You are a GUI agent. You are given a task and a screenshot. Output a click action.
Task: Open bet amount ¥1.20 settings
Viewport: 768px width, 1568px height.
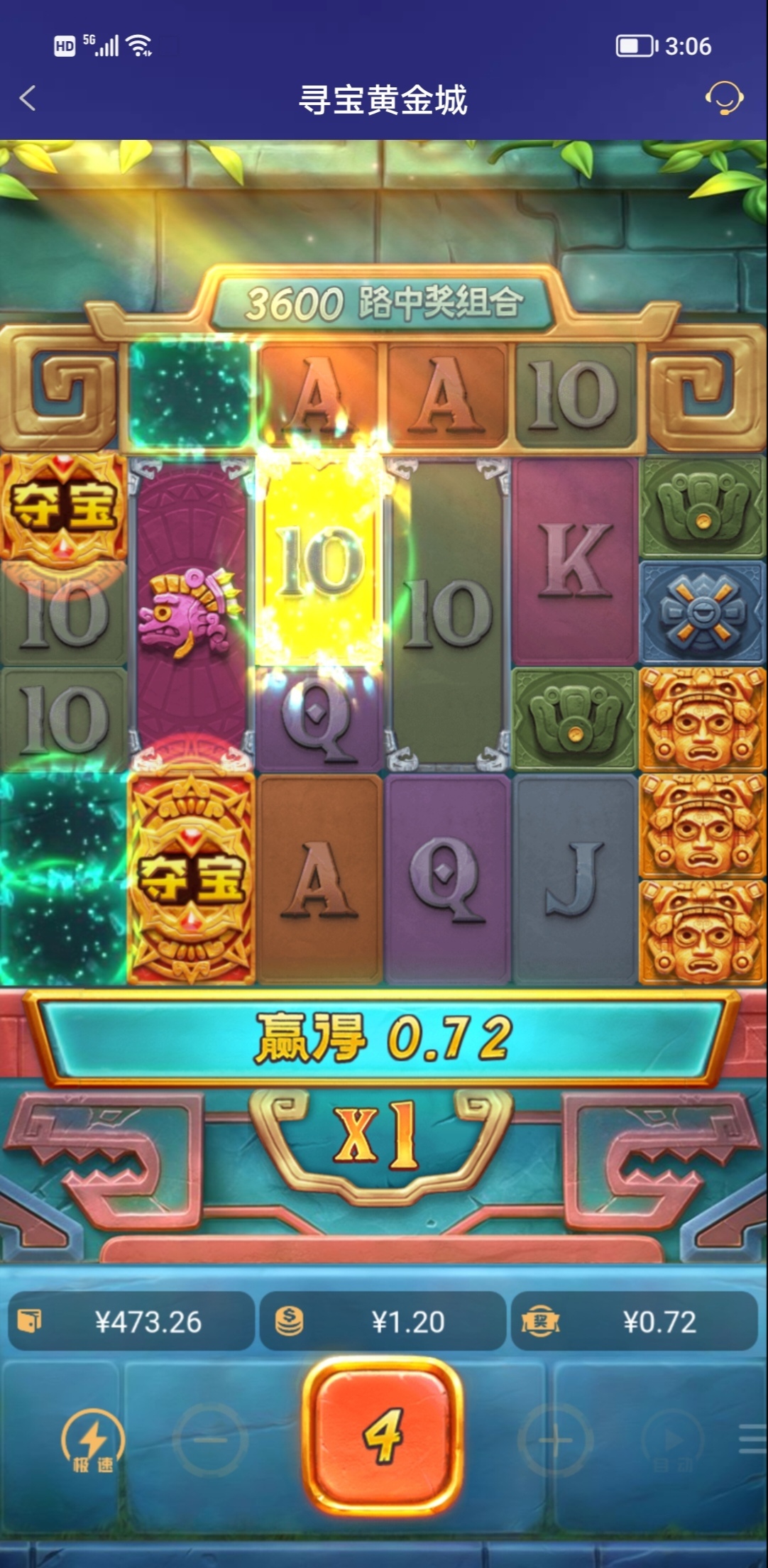(383, 1322)
